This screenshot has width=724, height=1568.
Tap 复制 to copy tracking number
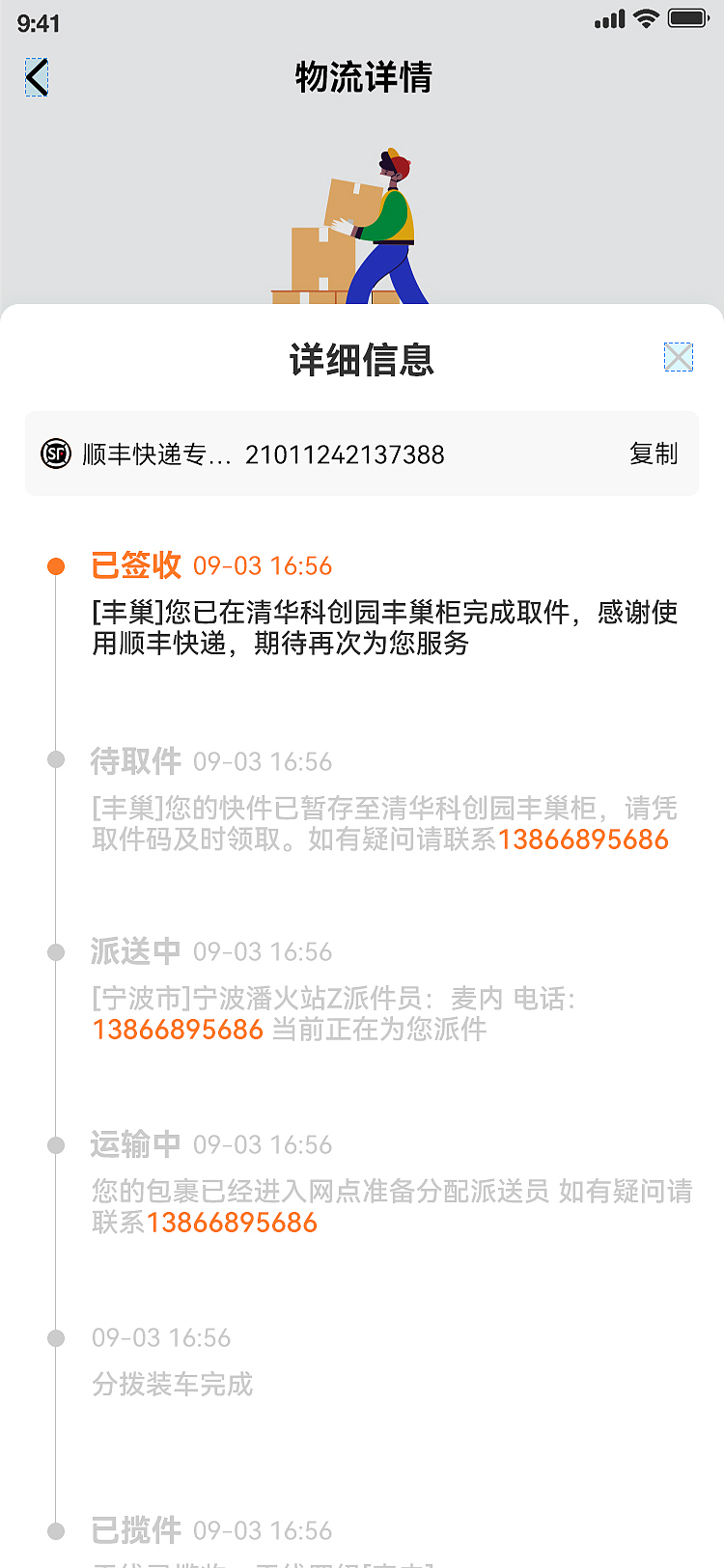click(x=654, y=454)
